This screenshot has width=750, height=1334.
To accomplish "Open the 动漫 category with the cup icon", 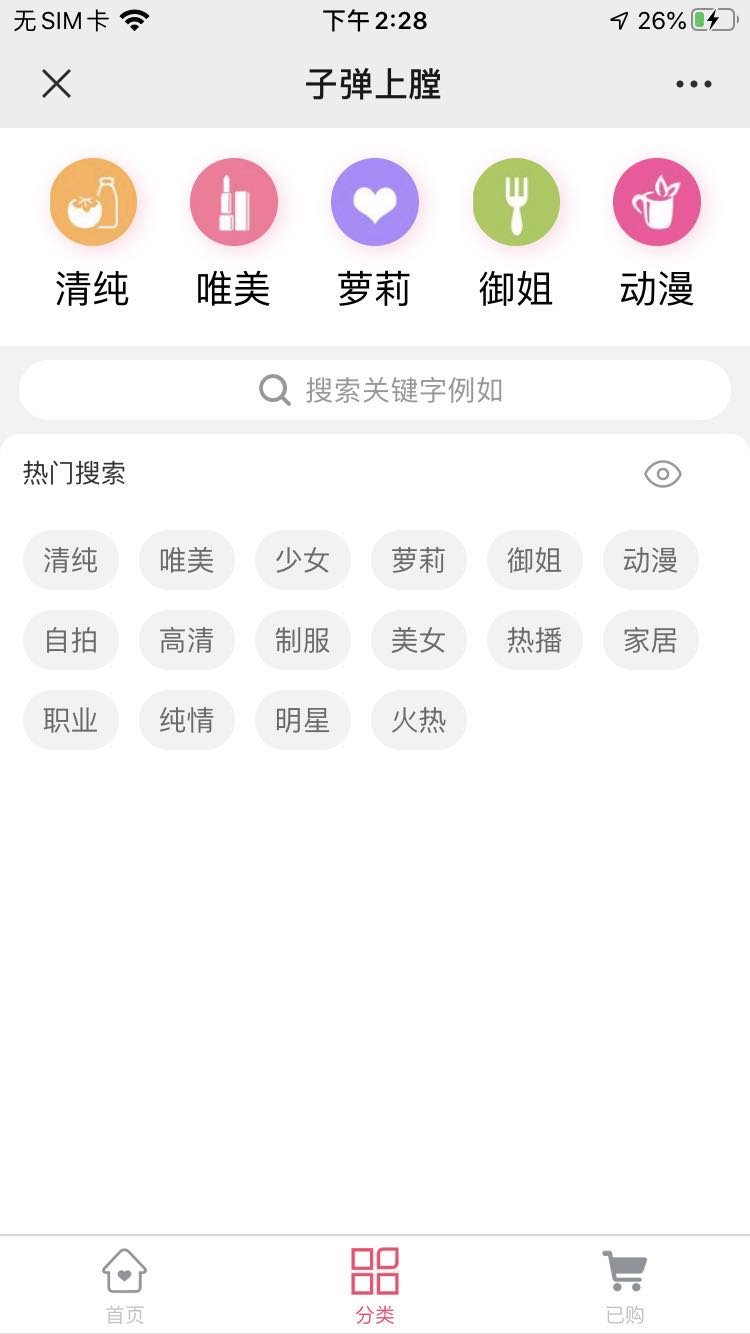I will coord(657,233).
